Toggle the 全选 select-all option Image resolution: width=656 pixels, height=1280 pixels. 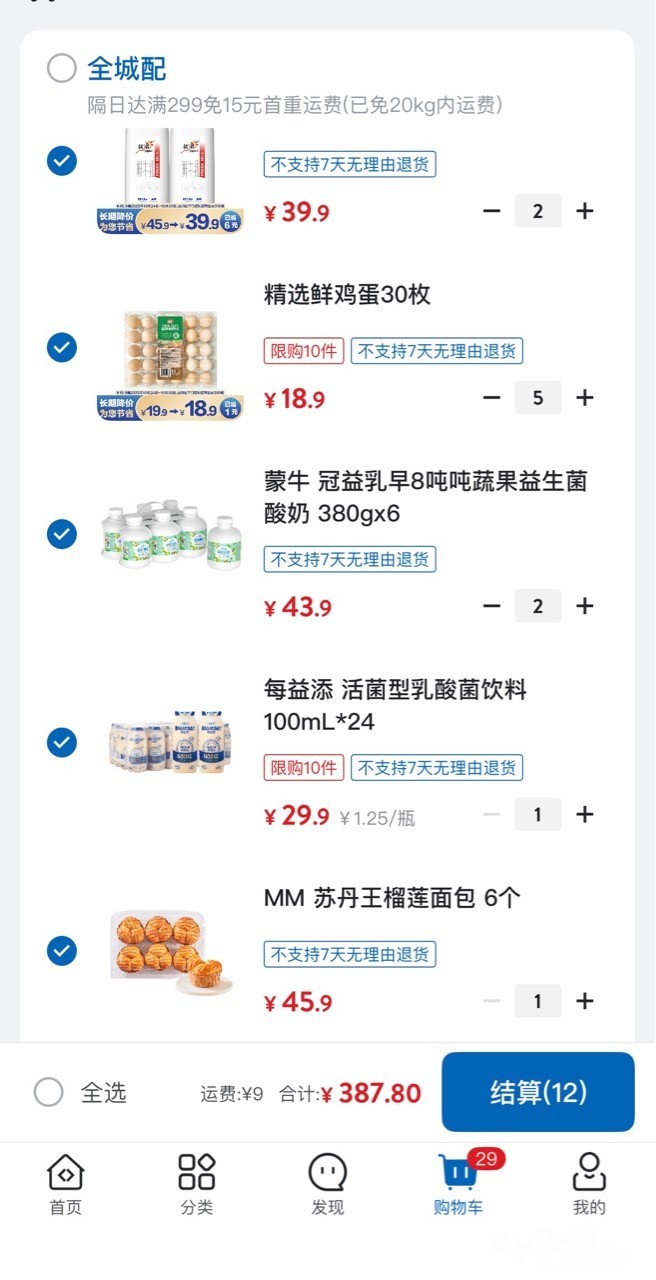(x=49, y=1092)
